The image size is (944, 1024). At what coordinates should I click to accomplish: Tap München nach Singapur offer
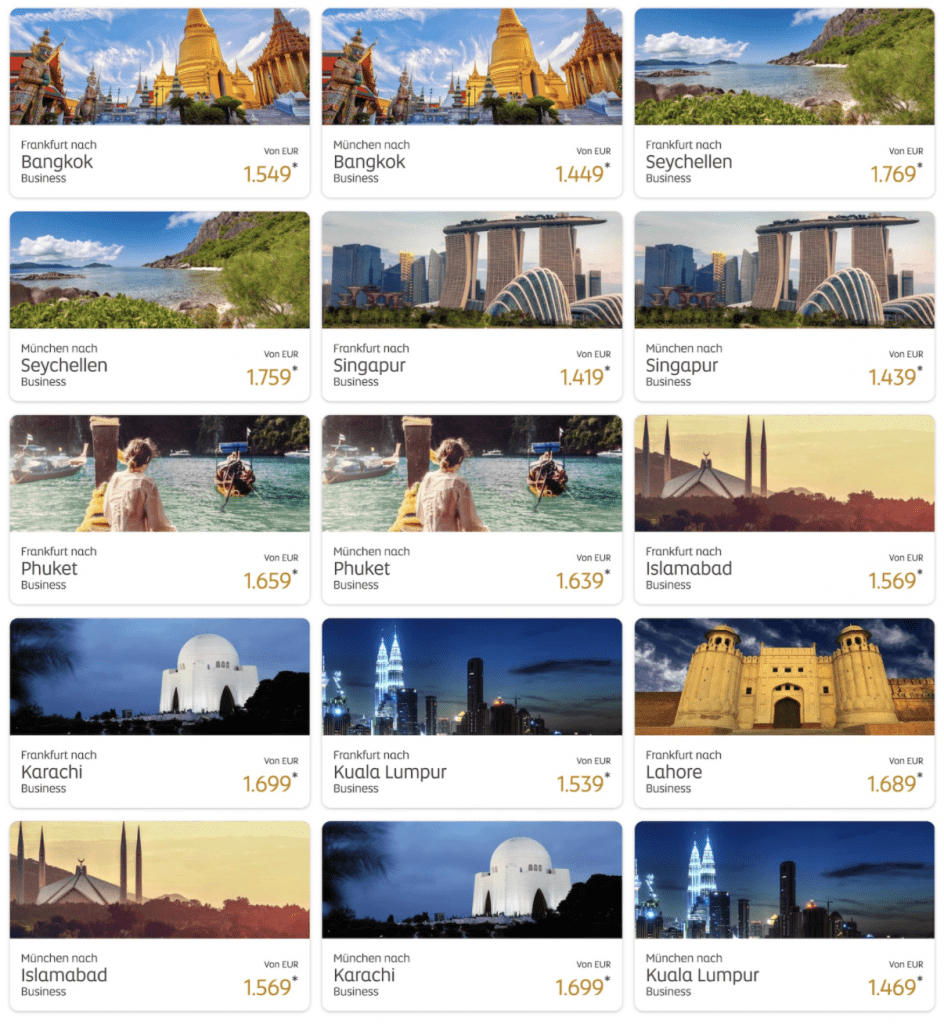(784, 306)
